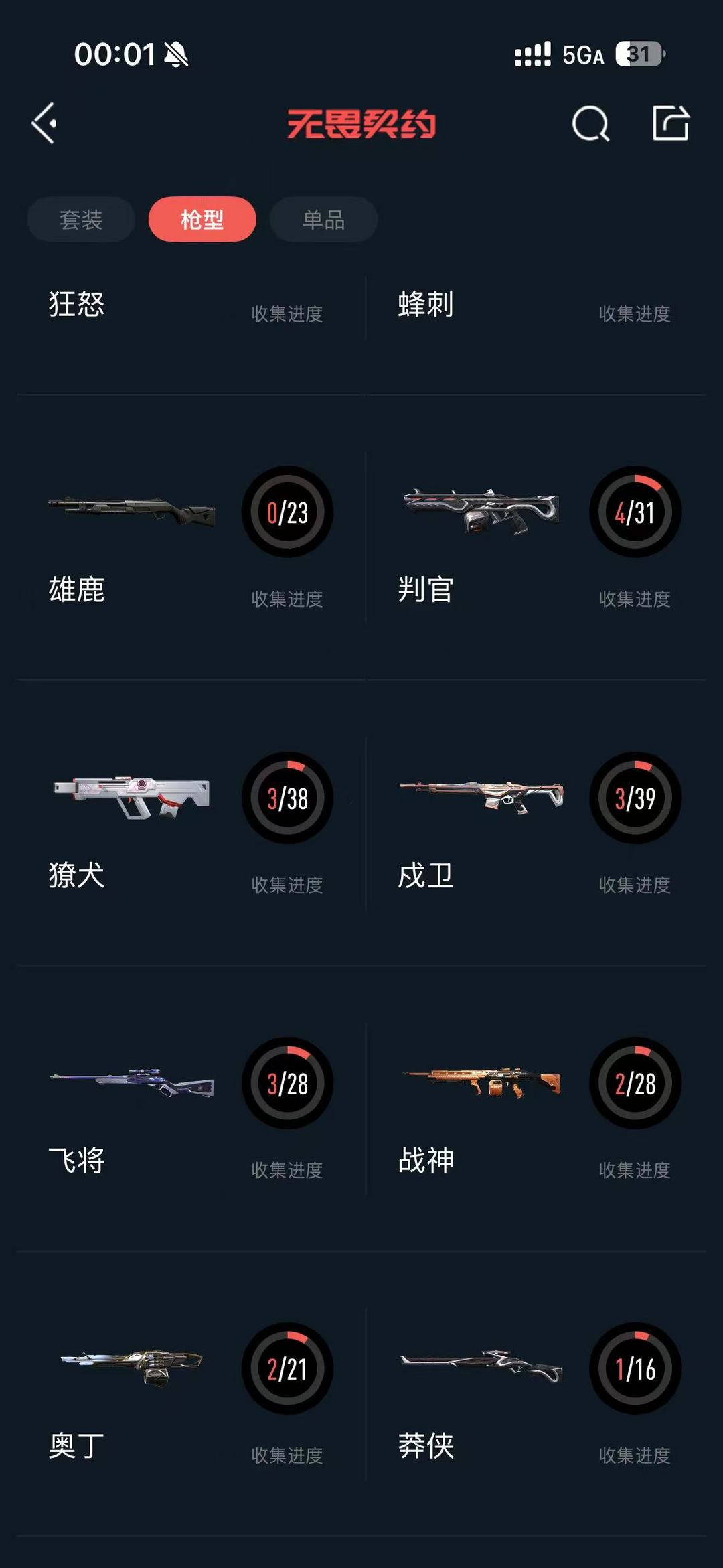The image size is (723, 1568).
Task: Switch to the 单品 tab
Action: point(323,219)
